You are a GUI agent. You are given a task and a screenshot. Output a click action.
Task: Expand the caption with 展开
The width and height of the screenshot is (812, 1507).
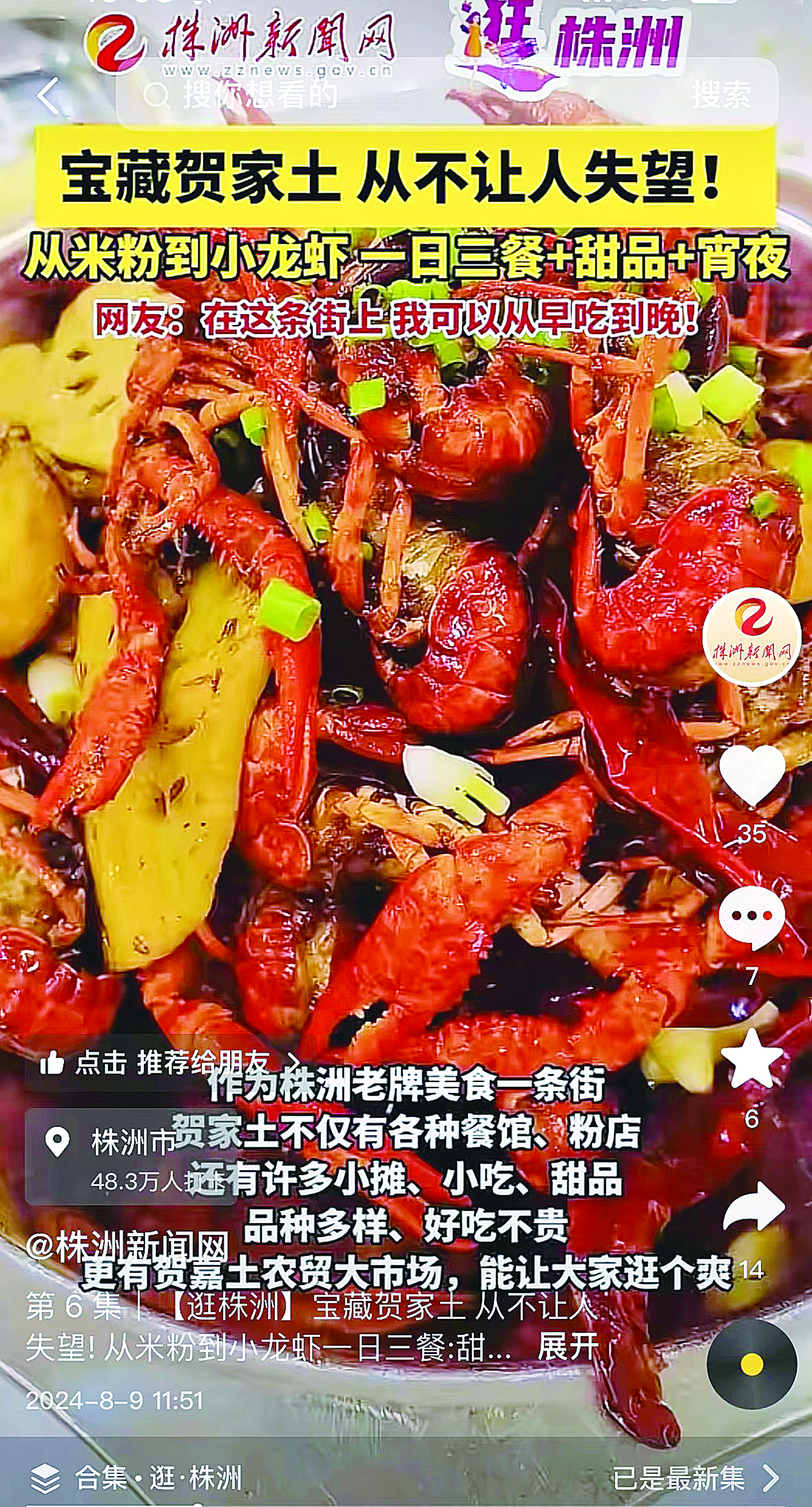click(x=568, y=1348)
